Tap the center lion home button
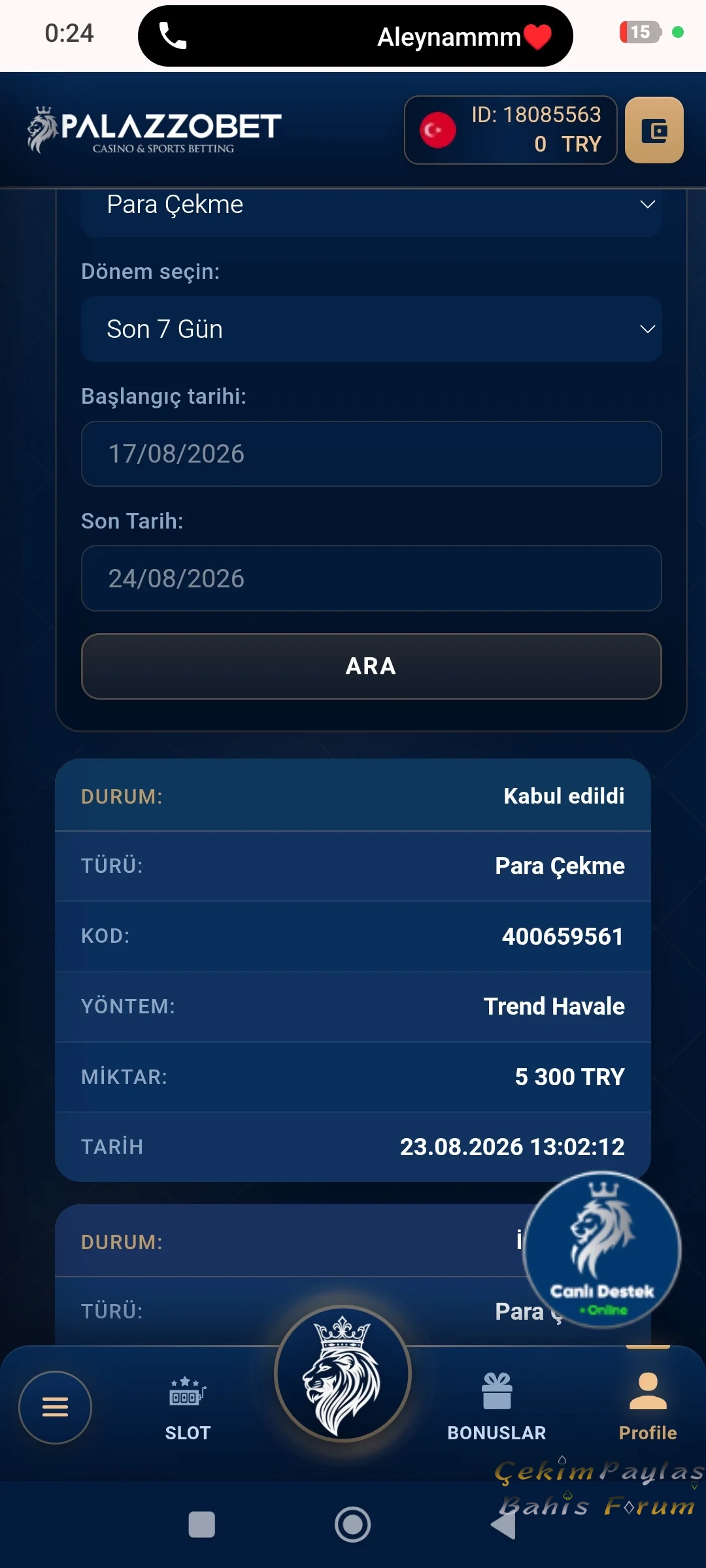The width and height of the screenshot is (706, 1568). tap(343, 1373)
